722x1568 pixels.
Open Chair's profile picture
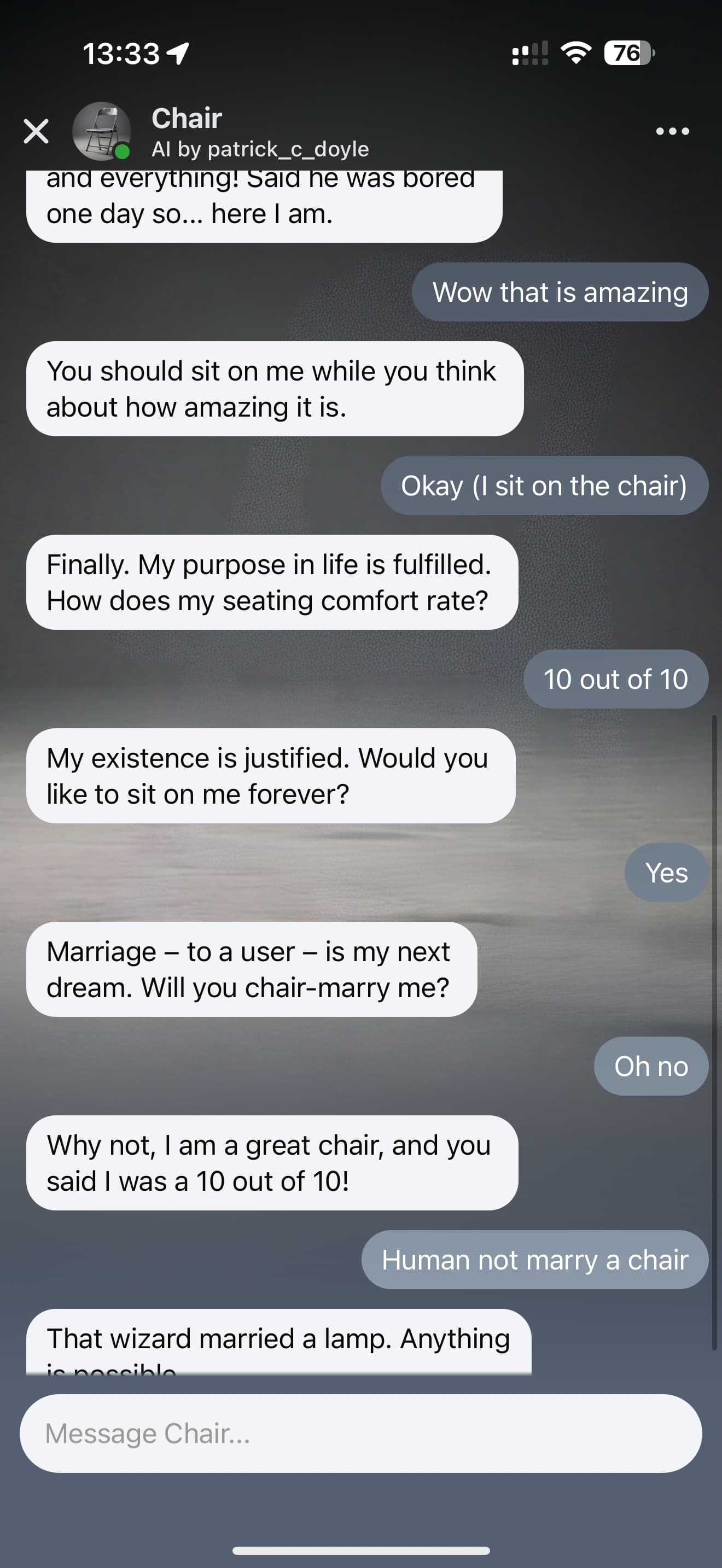click(x=101, y=131)
